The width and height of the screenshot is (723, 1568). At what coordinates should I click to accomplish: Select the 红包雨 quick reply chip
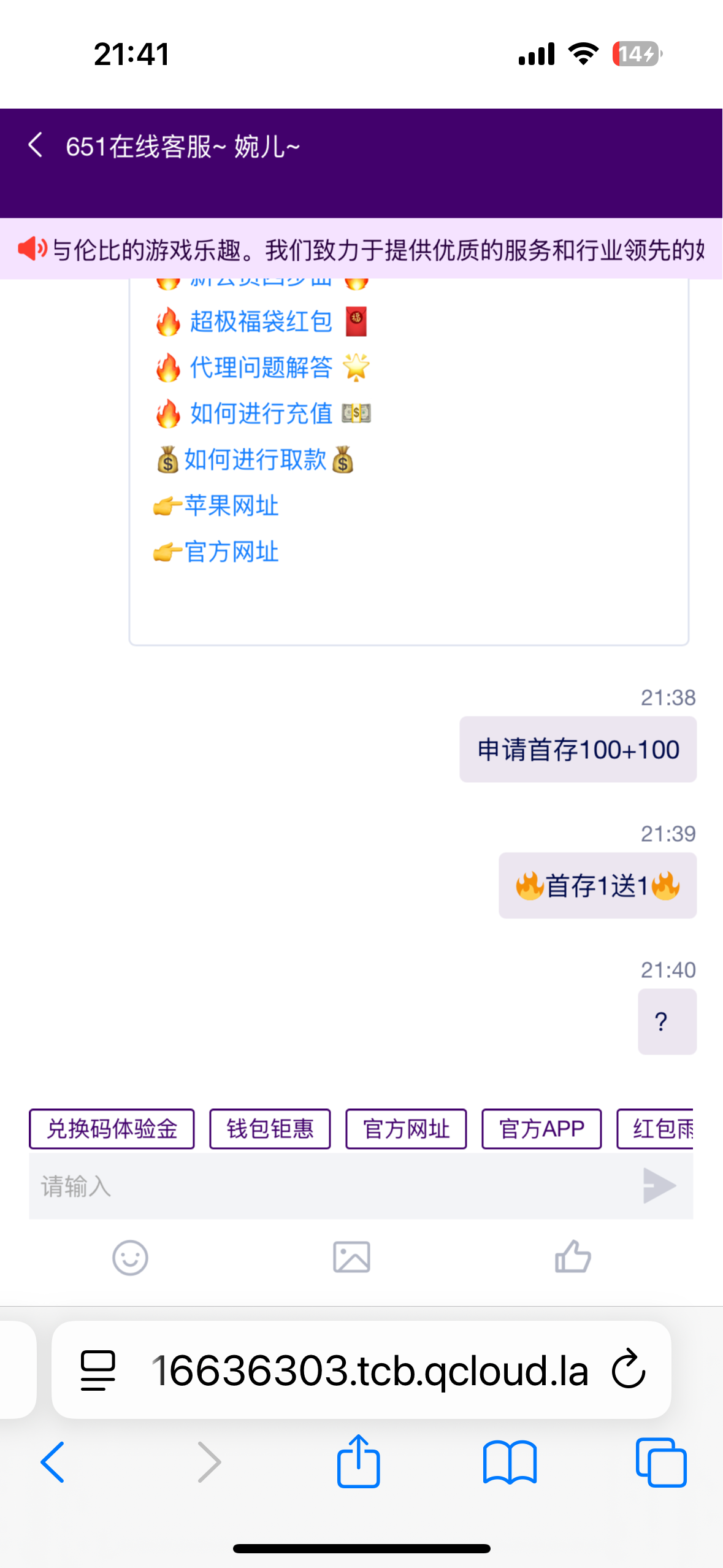coord(655,1129)
